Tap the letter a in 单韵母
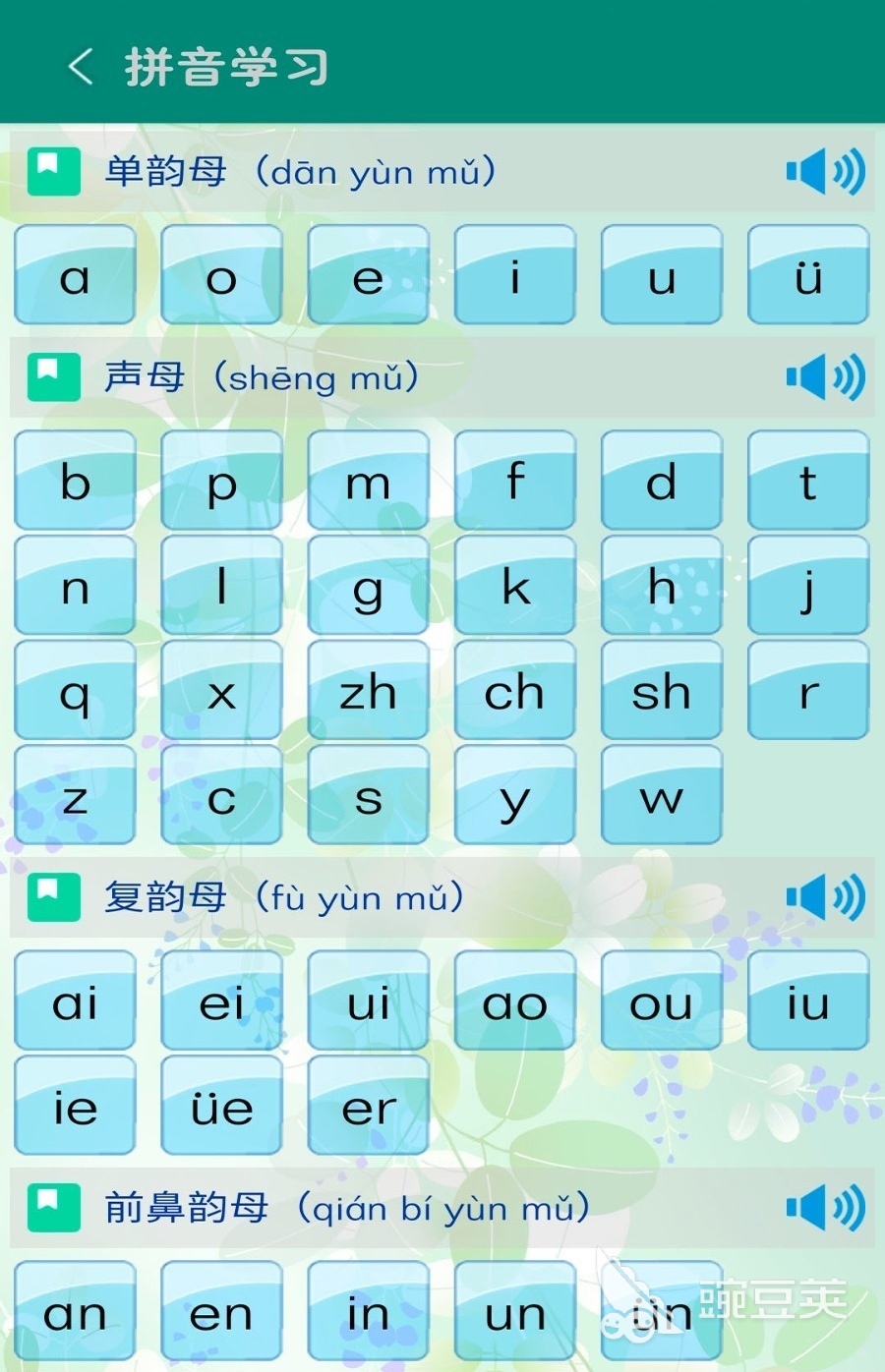885x1372 pixels. point(75,275)
